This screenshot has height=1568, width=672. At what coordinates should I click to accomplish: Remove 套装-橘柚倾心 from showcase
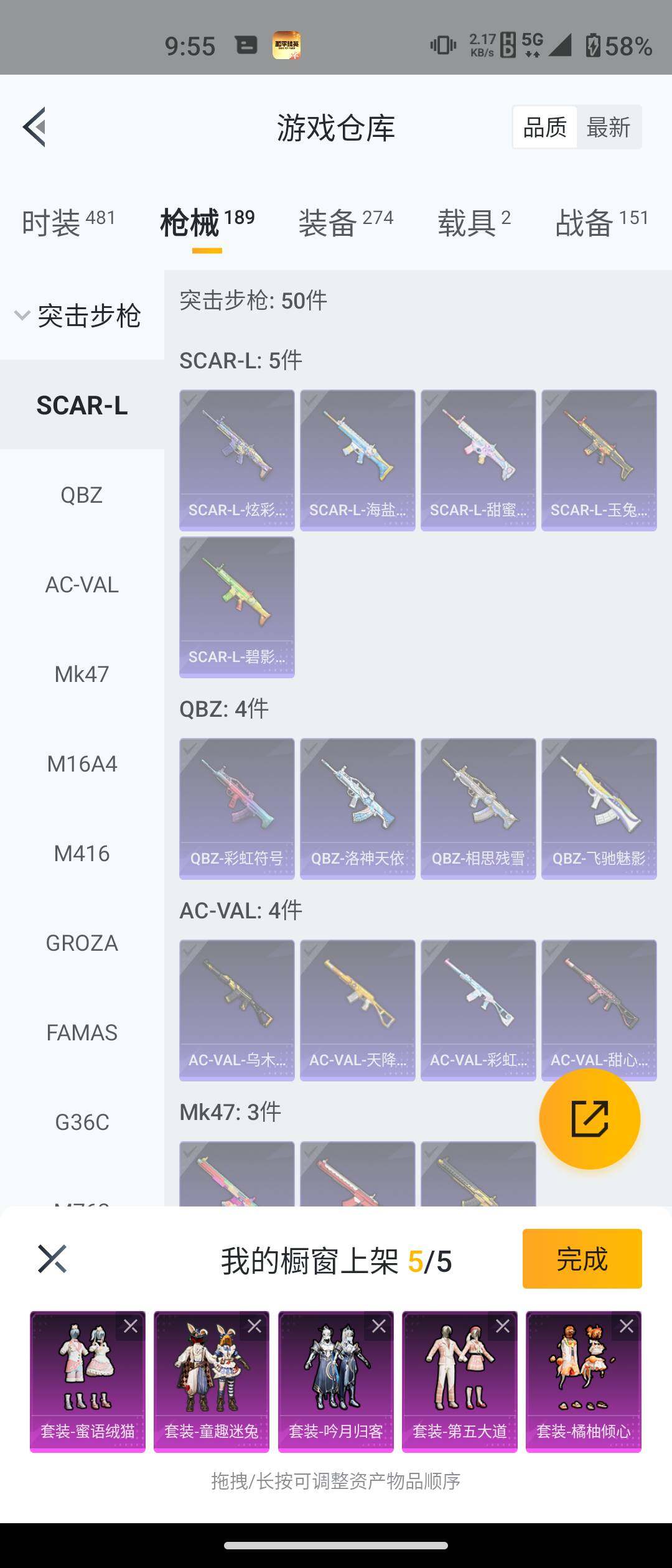(627, 1326)
